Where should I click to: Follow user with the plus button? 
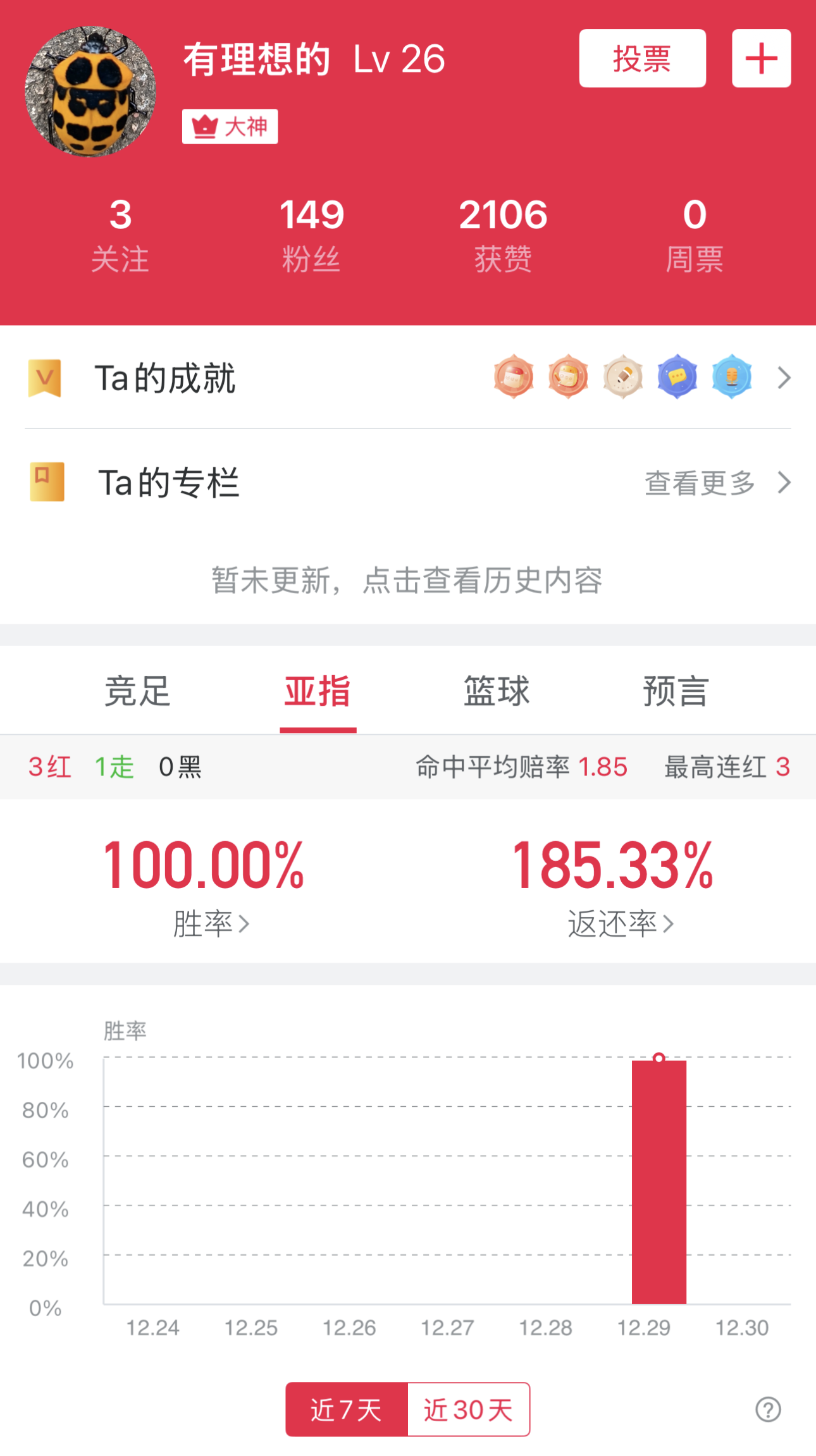tap(761, 59)
